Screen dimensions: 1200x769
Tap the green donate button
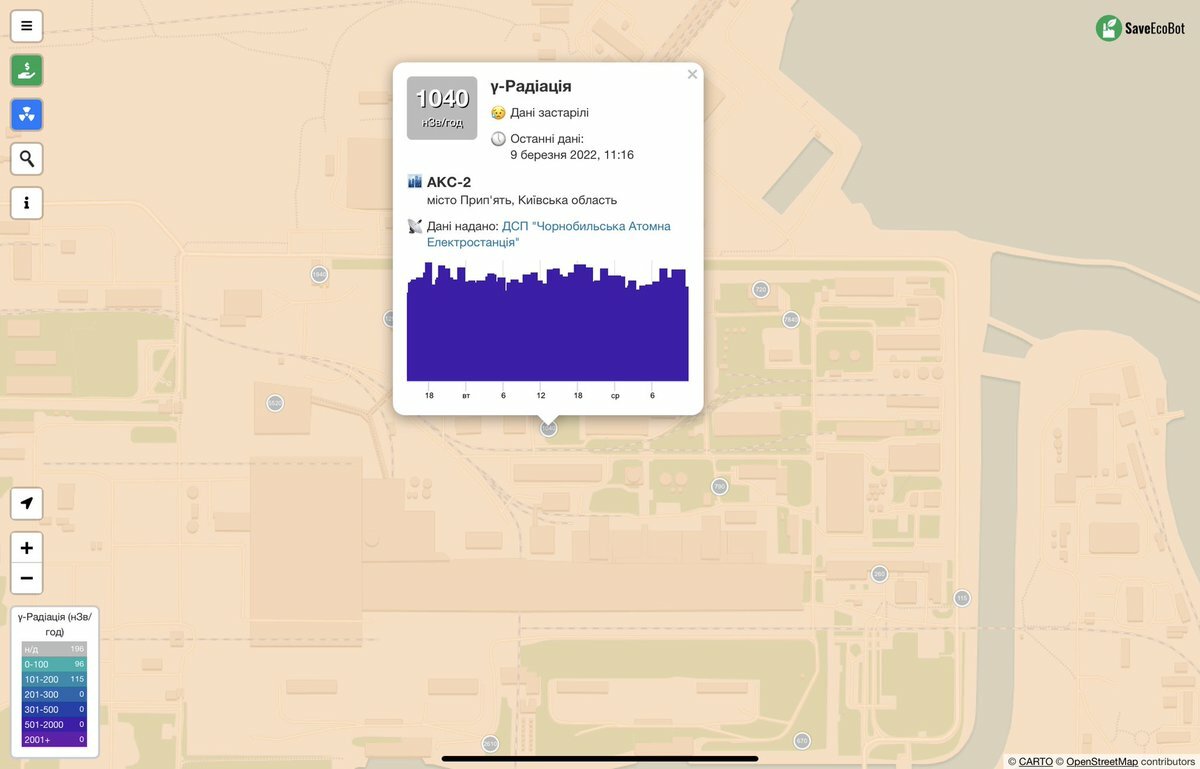pos(26,71)
